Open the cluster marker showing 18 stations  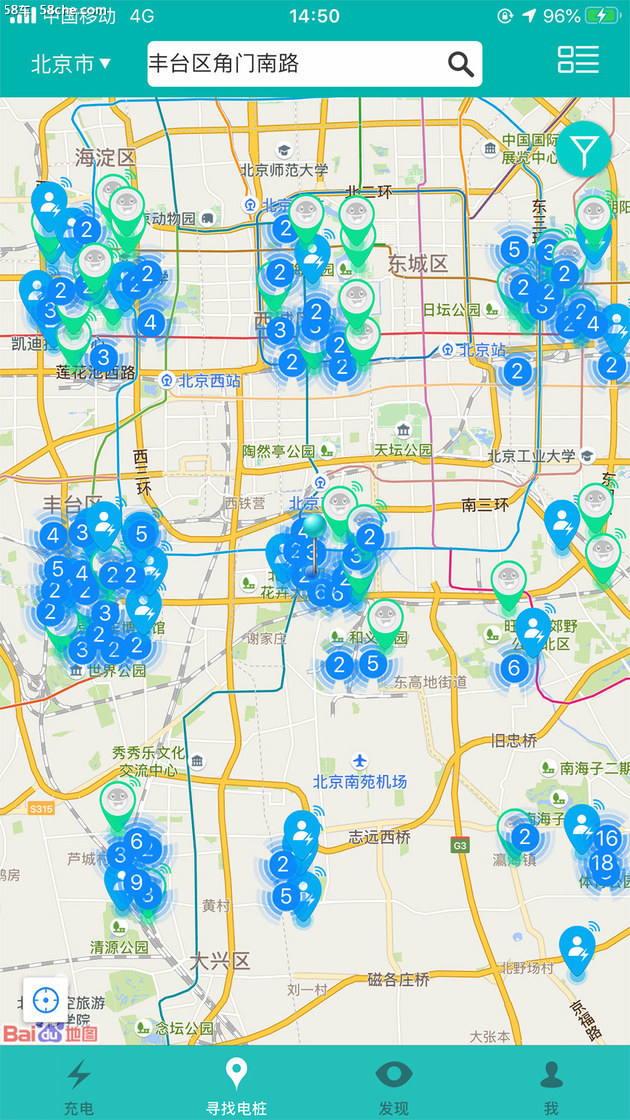coord(602,863)
